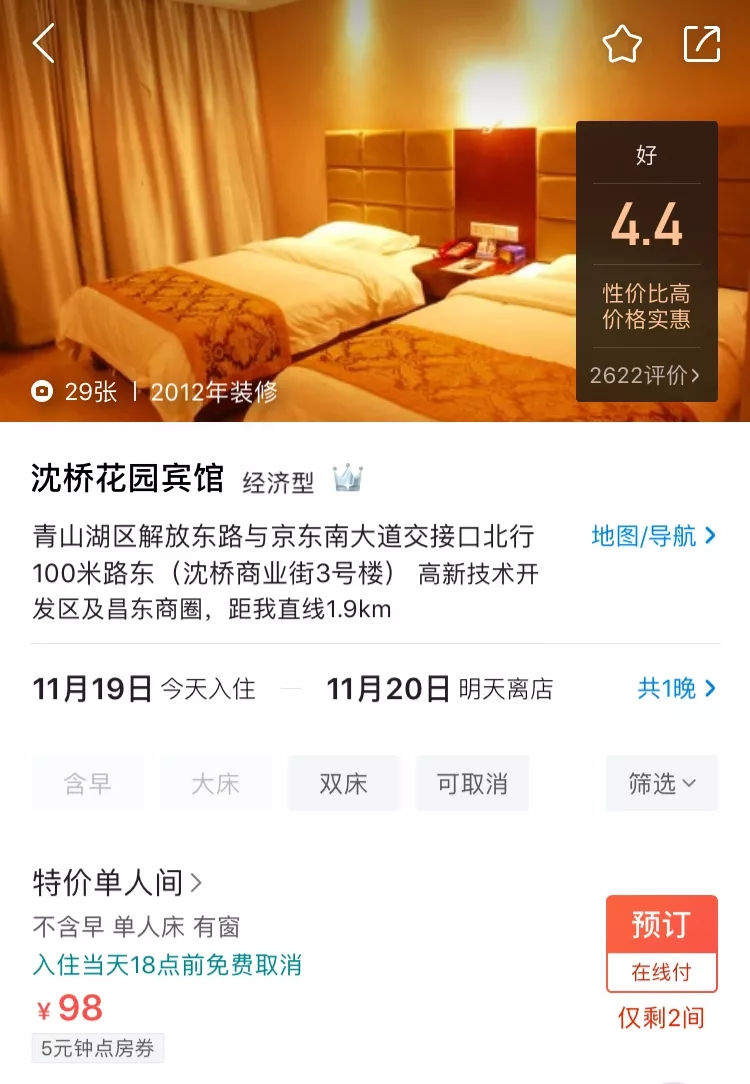View the 29 hotel photos
This screenshot has width=750, height=1084.
point(78,391)
